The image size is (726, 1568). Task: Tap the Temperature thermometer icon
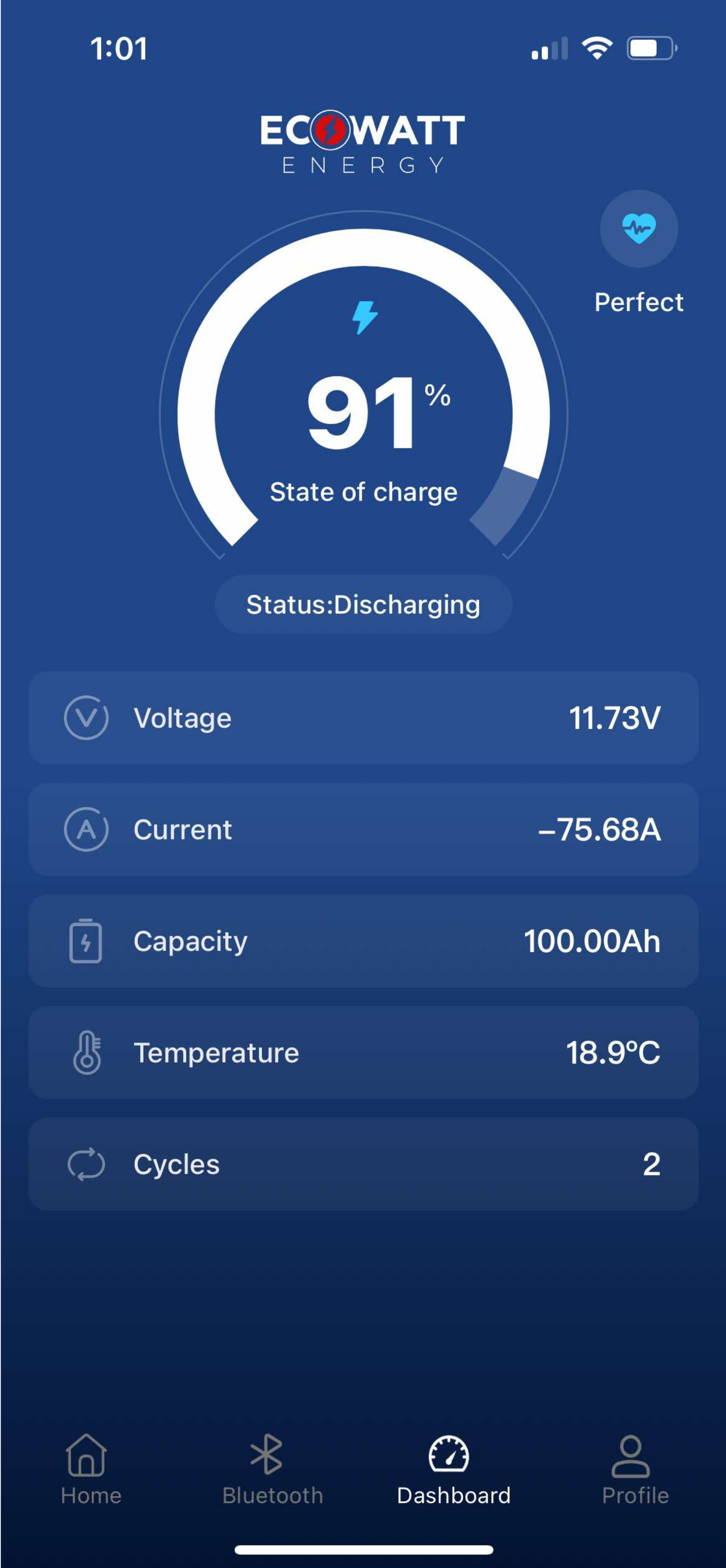86,1052
